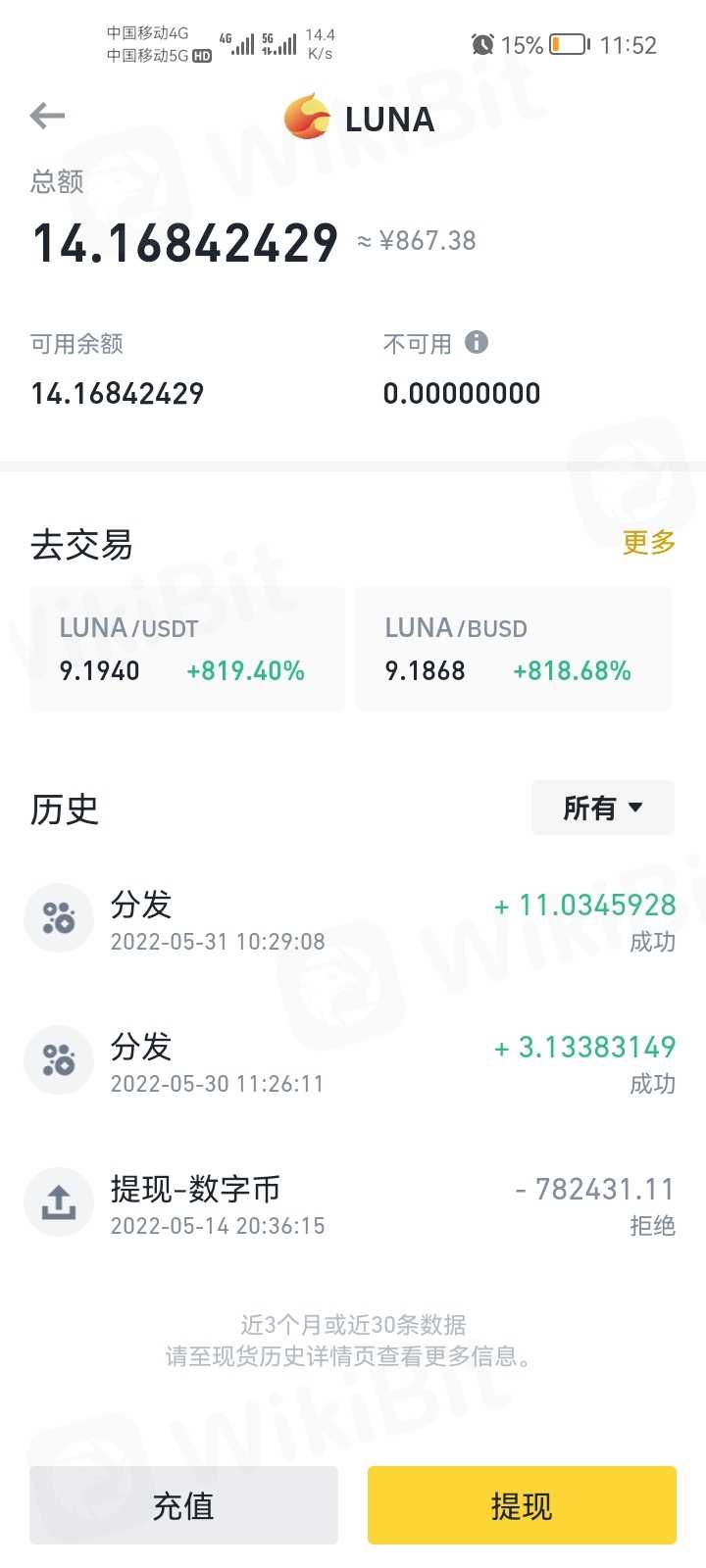Open the 分发 record from 2022-05-31
This screenshot has height=1568, width=706.
pos(351,919)
